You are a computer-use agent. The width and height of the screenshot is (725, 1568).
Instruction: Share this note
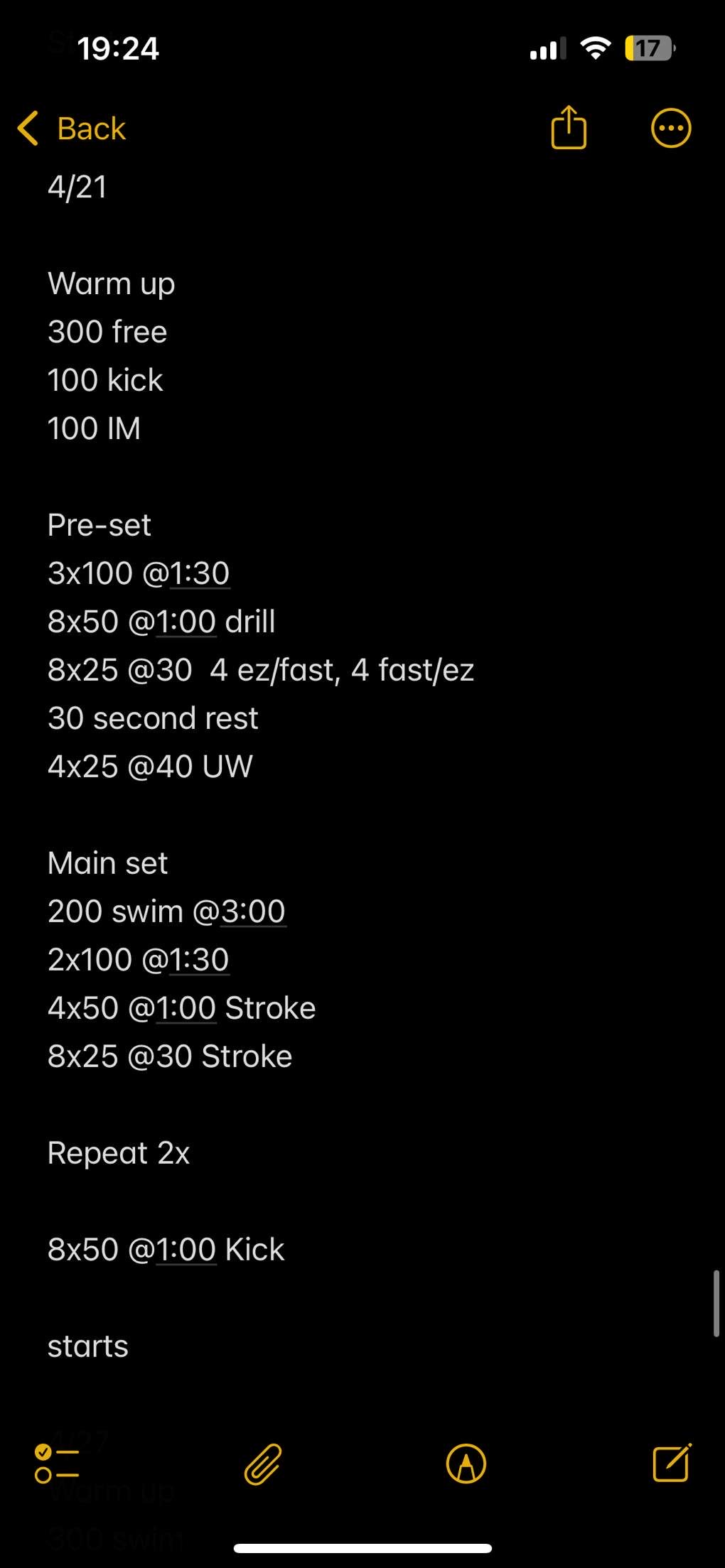point(569,127)
